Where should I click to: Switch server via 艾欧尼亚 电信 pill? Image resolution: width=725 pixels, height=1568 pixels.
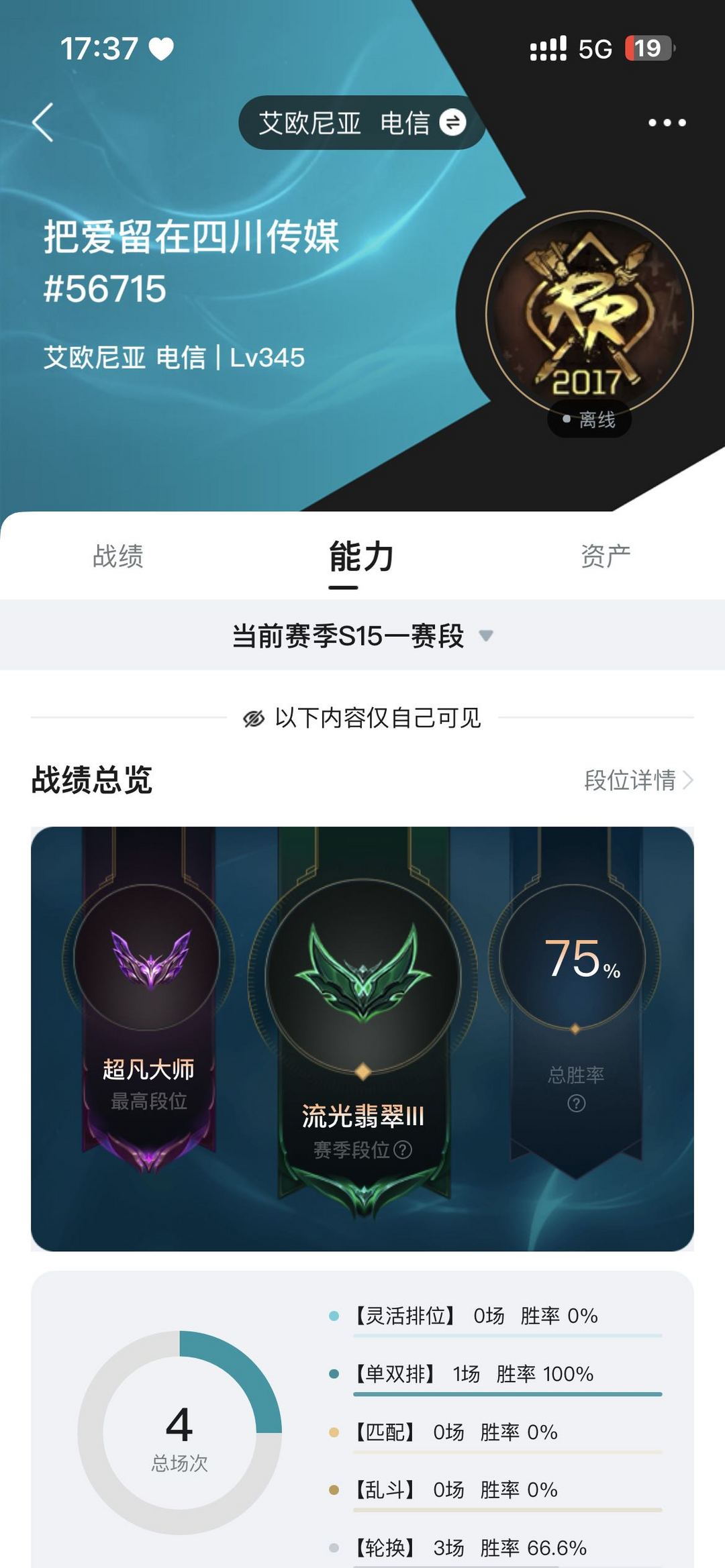tap(362, 123)
